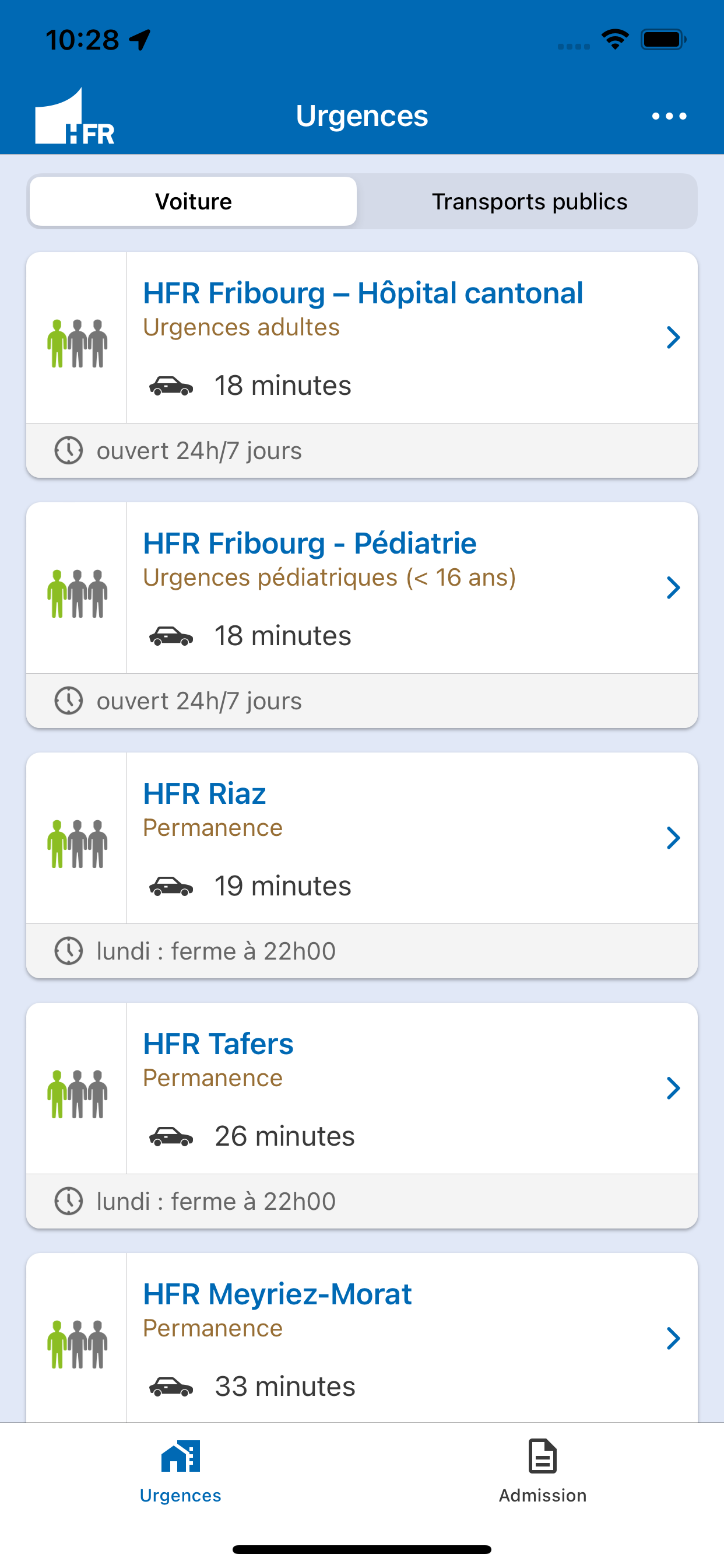View HFR Tafers Permanence details
Image resolution: width=724 pixels, height=1568 pixels.
pyautogui.click(x=362, y=1115)
